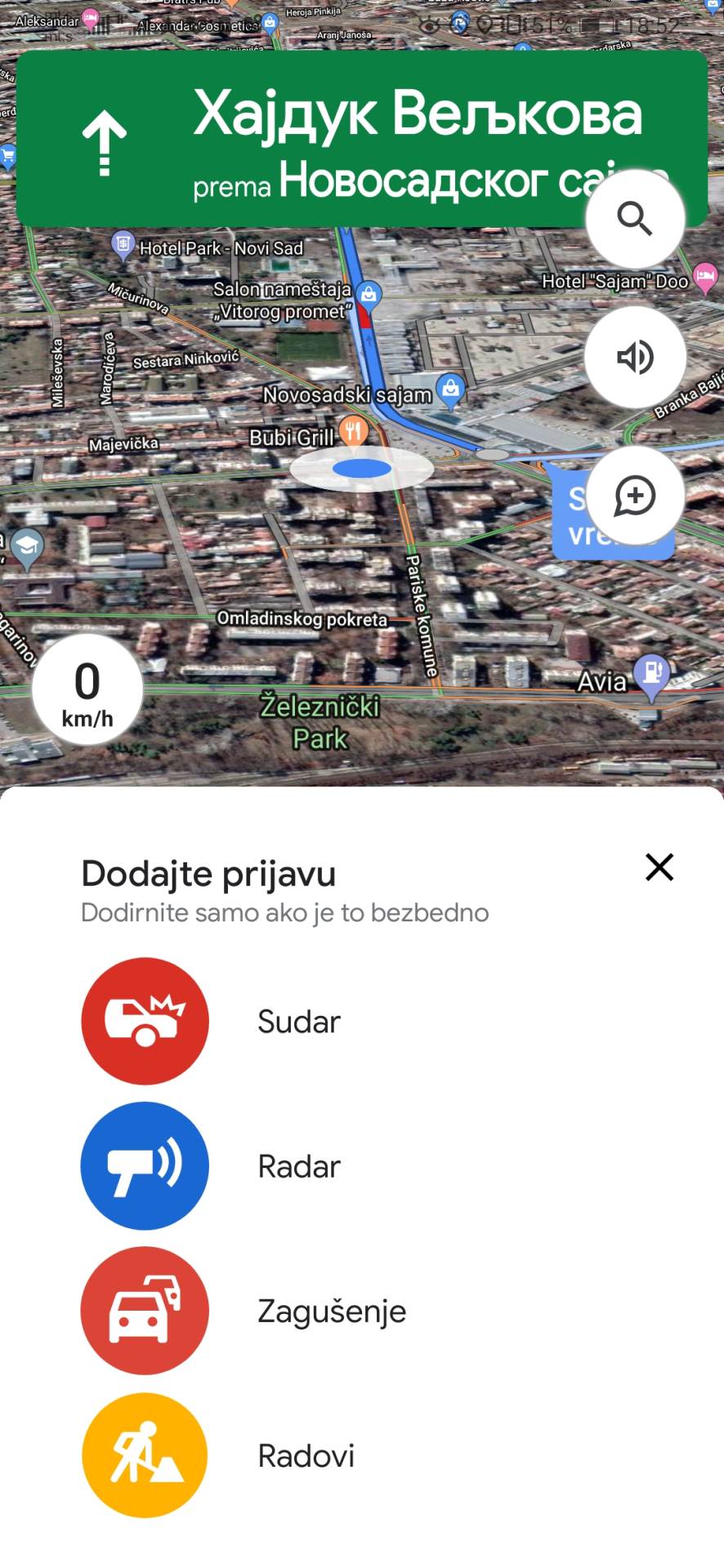Tap the Radar speed camera icon
This screenshot has height=1568, width=724.
click(145, 1165)
